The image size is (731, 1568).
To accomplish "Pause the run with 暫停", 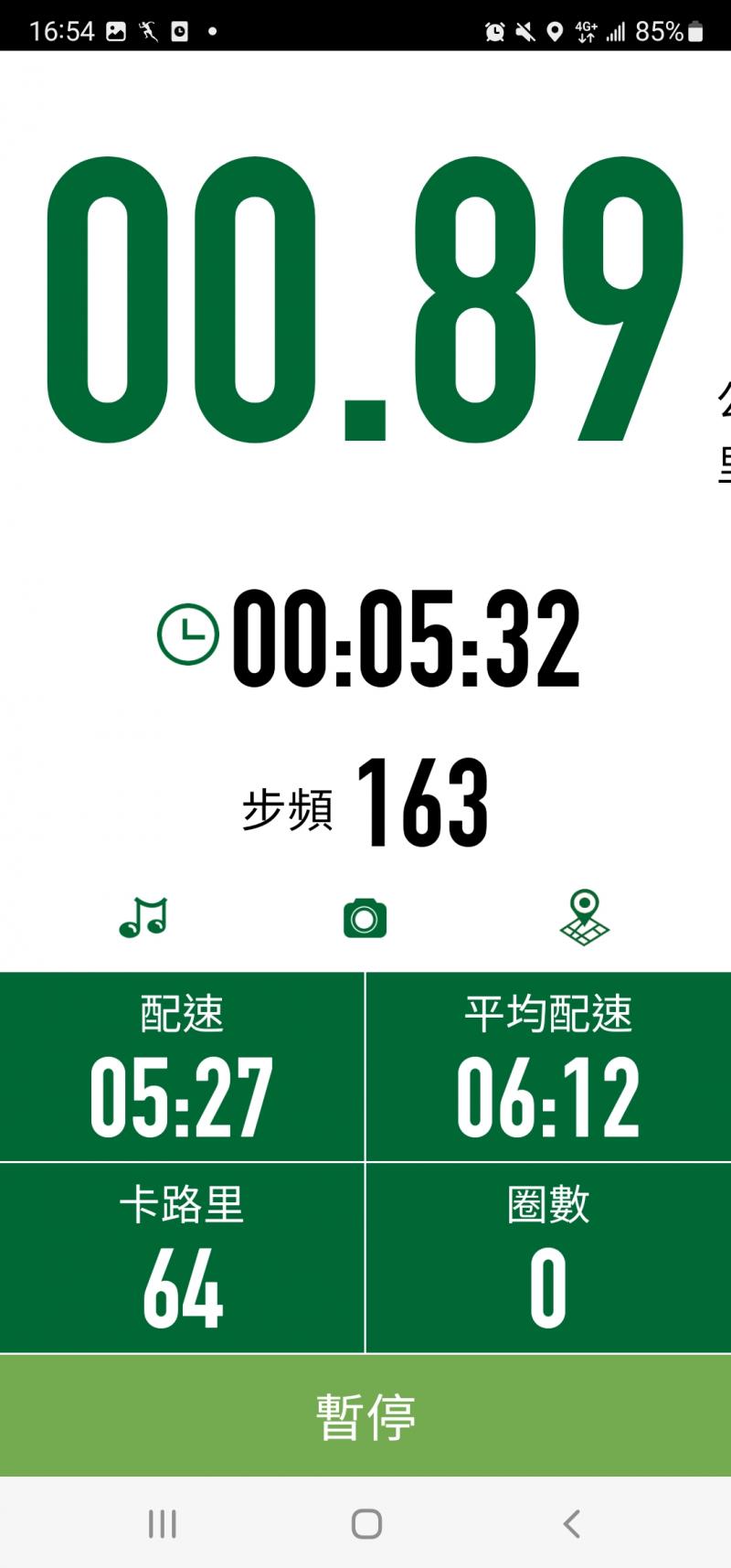I will [x=365, y=1415].
